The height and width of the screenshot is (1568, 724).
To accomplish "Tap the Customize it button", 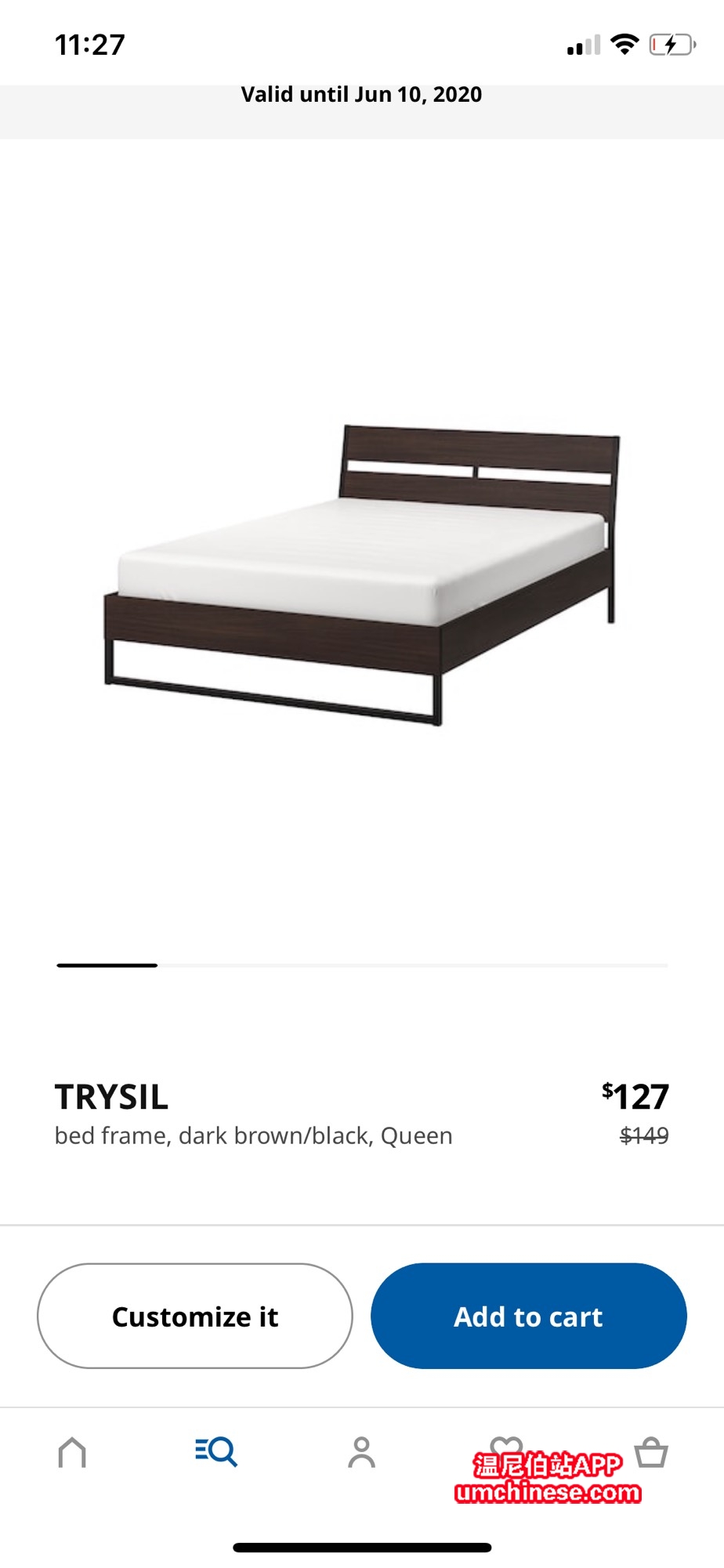I will 195,1316.
